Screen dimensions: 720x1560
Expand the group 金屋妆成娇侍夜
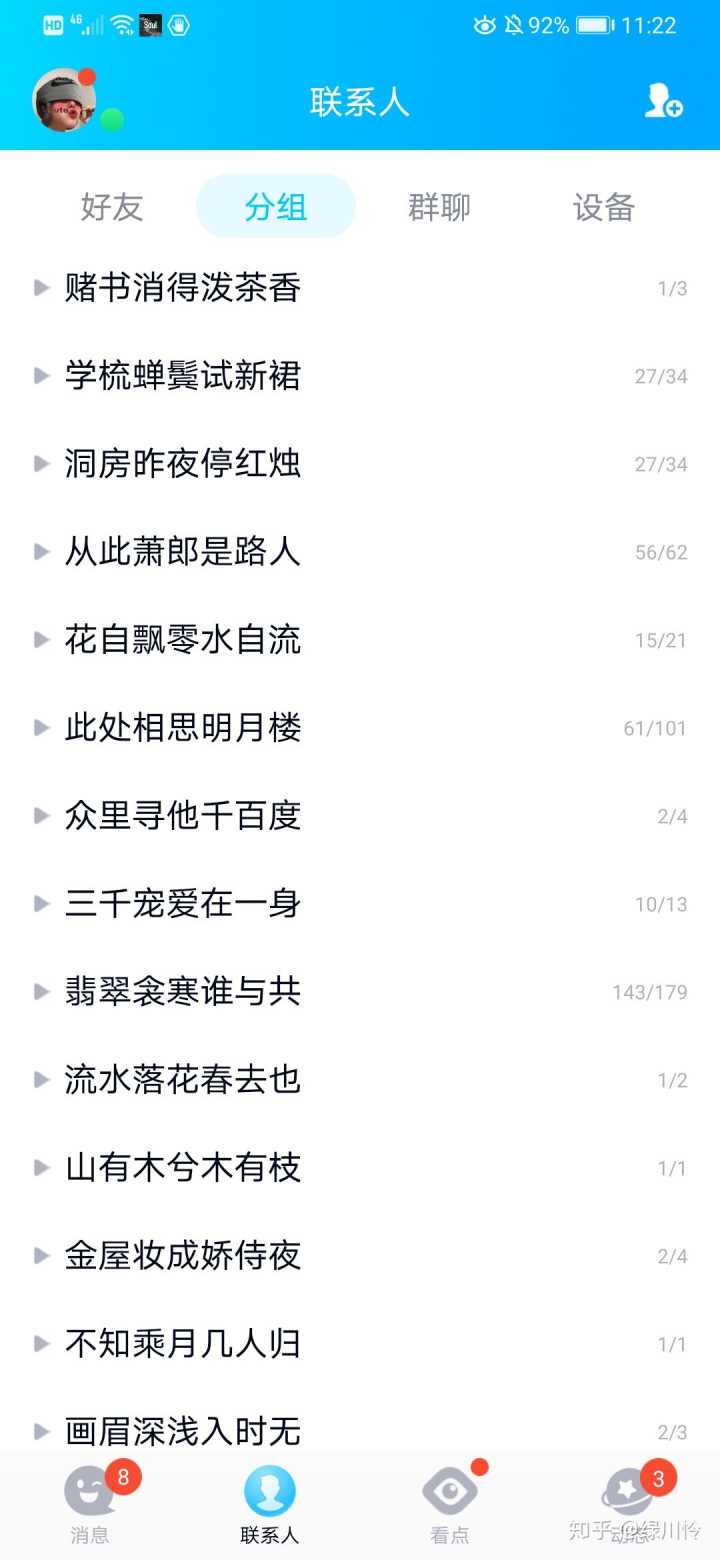(360, 1256)
